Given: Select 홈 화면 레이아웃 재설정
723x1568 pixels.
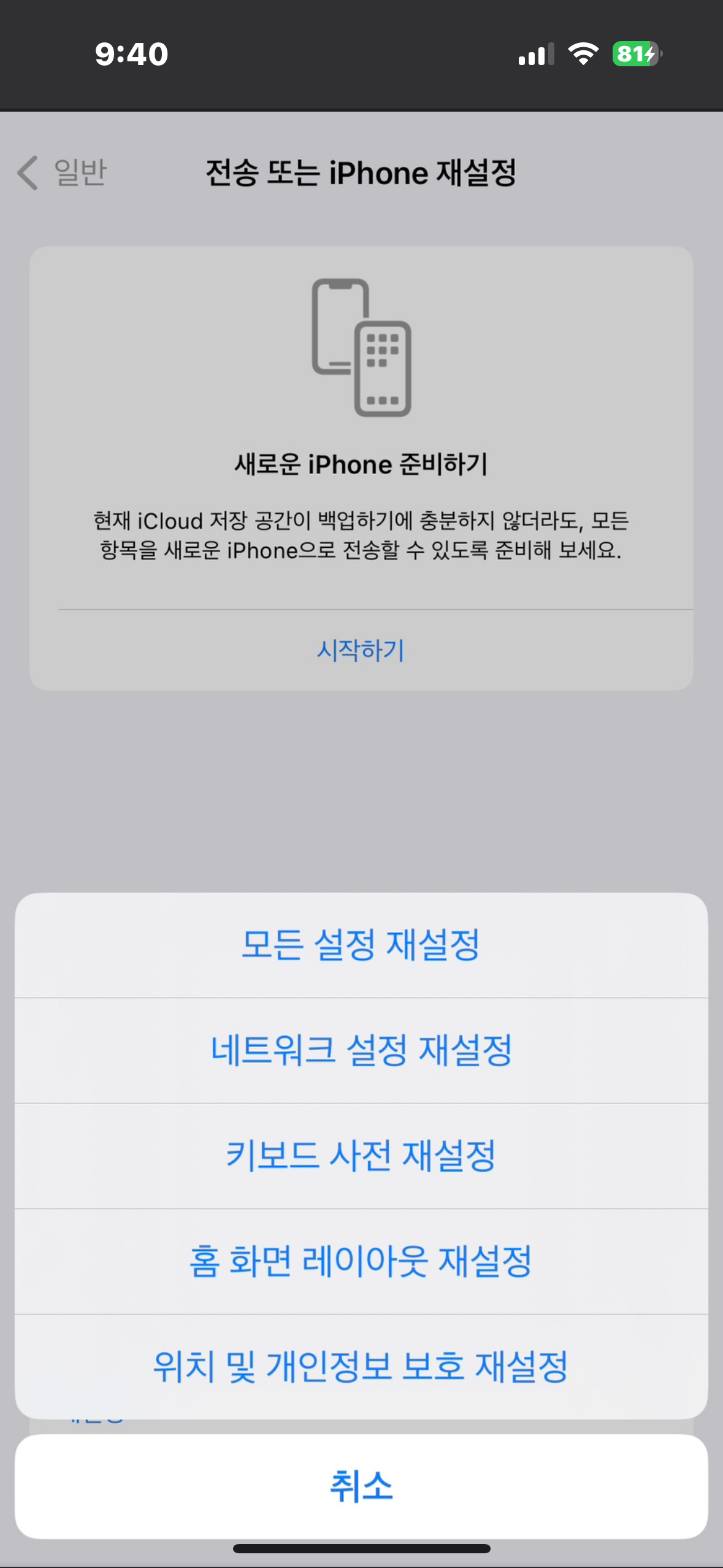Looking at the screenshot, I should (361, 1261).
